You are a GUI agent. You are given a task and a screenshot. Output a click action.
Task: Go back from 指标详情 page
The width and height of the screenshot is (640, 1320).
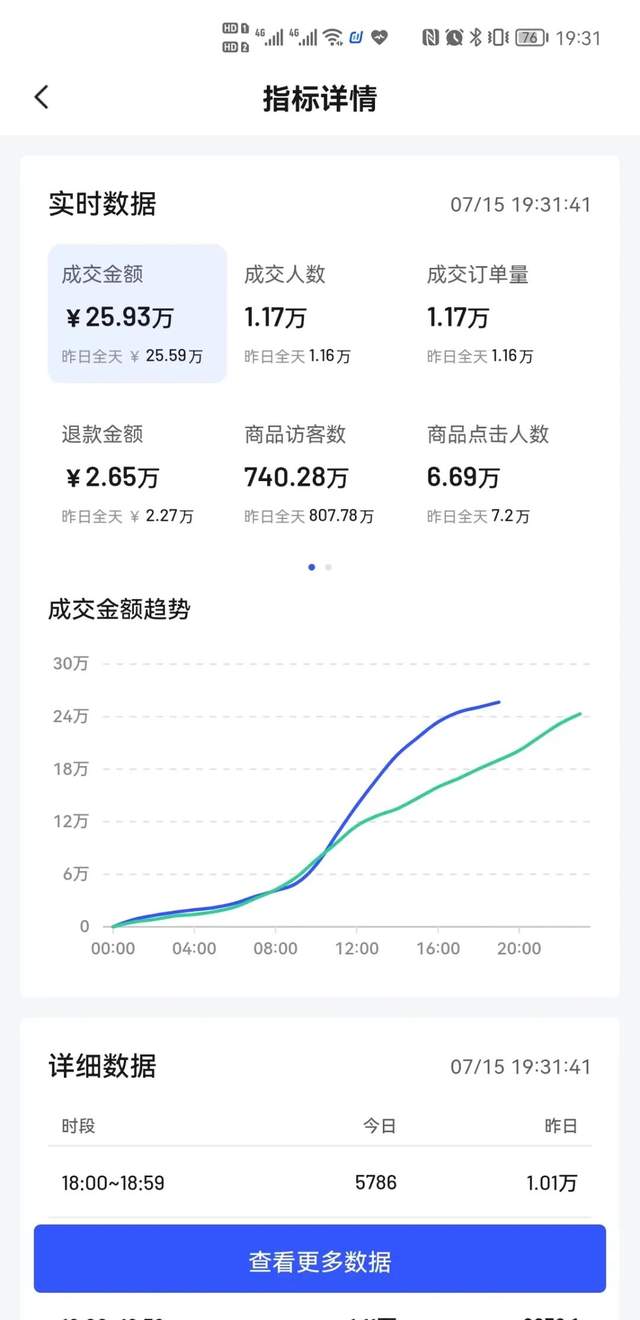(x=41, y=97)
